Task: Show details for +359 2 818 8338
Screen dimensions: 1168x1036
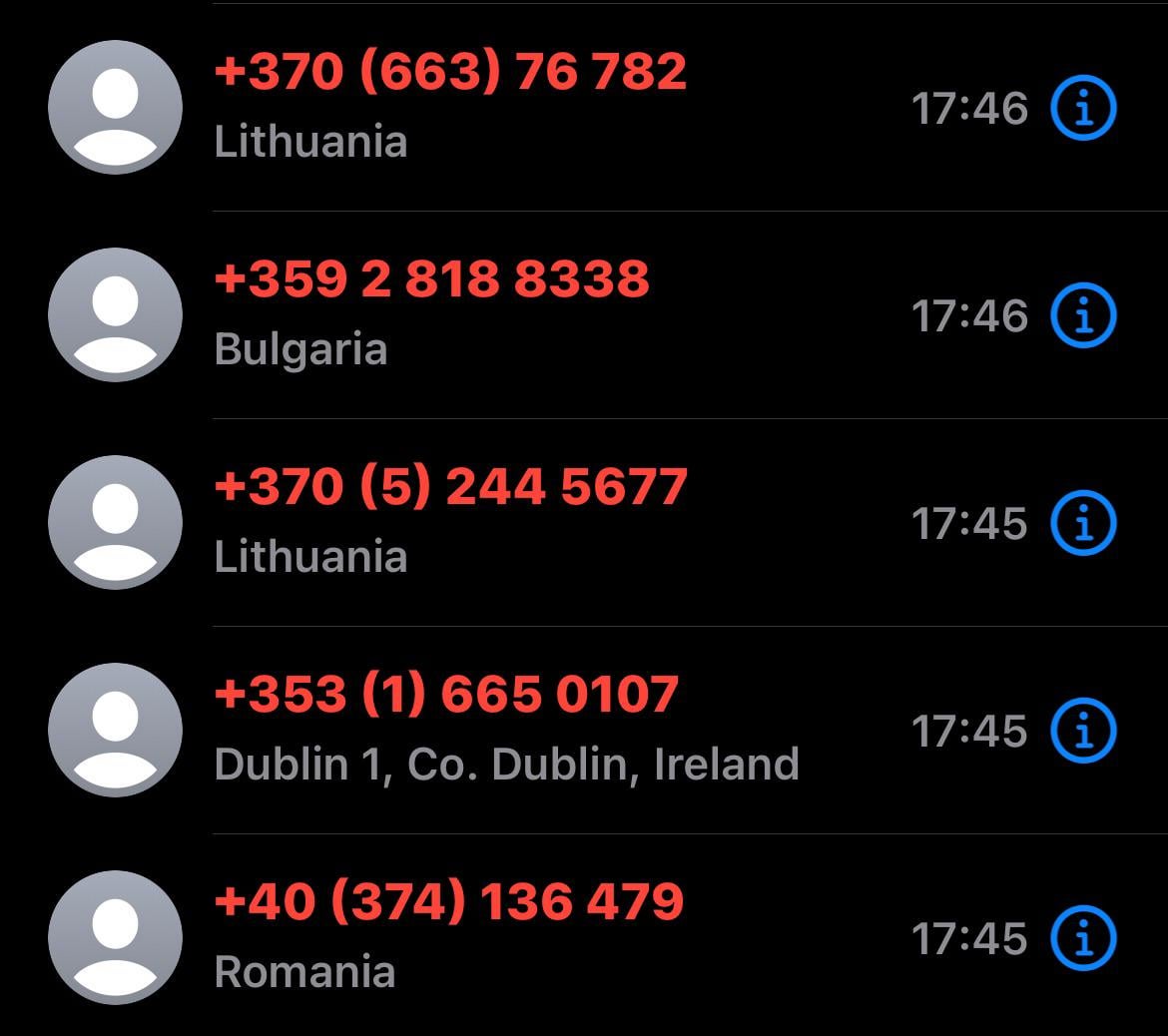Action: pos(1083,315)
